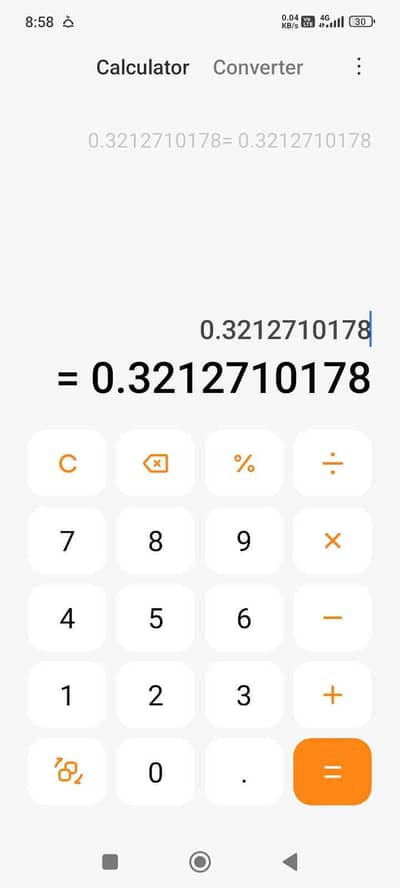Tap the orange equals button
400x888 pixels.
[333, 772]
